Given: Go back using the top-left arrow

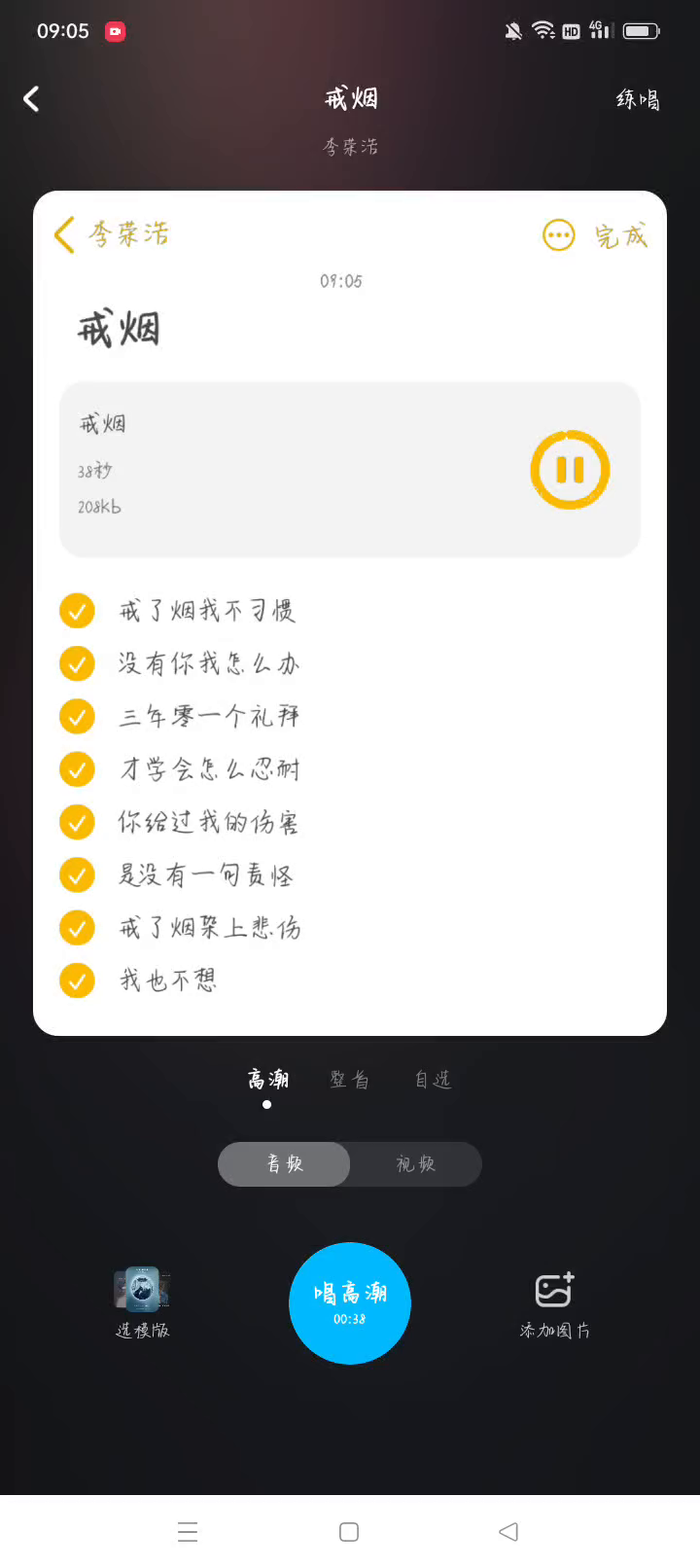Looking at the screenshot, I should 32,98.
